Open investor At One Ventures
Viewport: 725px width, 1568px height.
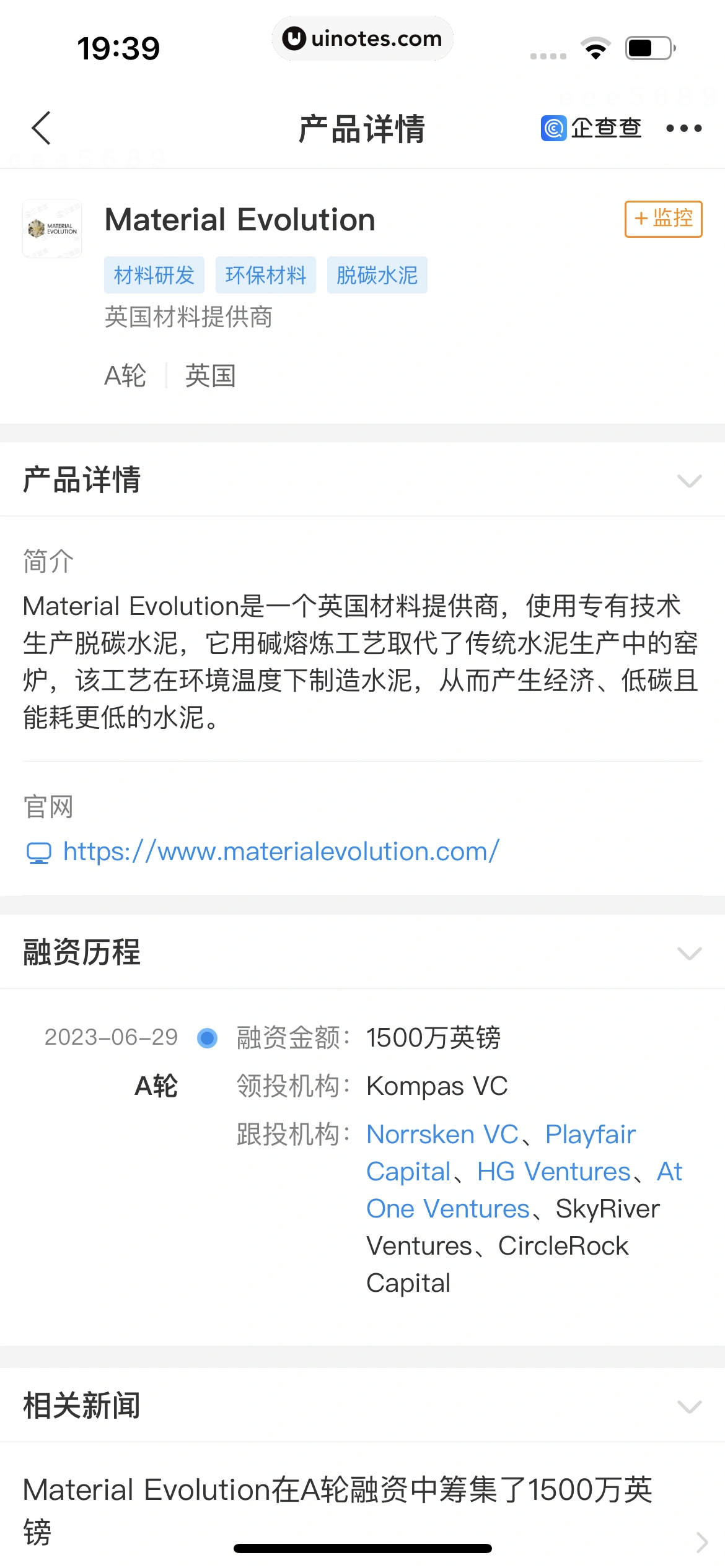(447, 1209)
